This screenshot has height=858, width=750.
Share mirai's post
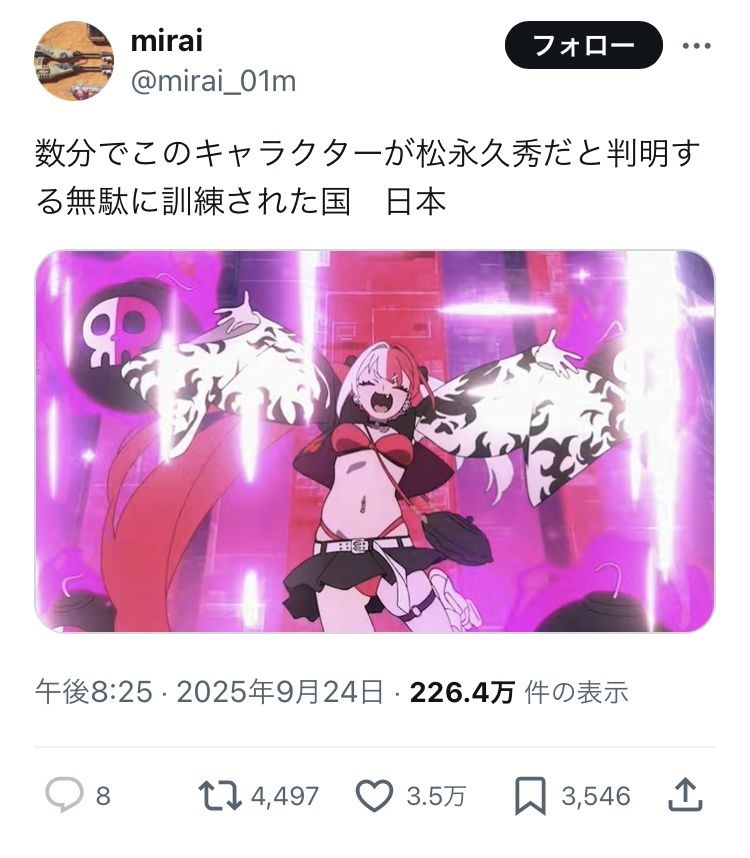pos(682,796)
